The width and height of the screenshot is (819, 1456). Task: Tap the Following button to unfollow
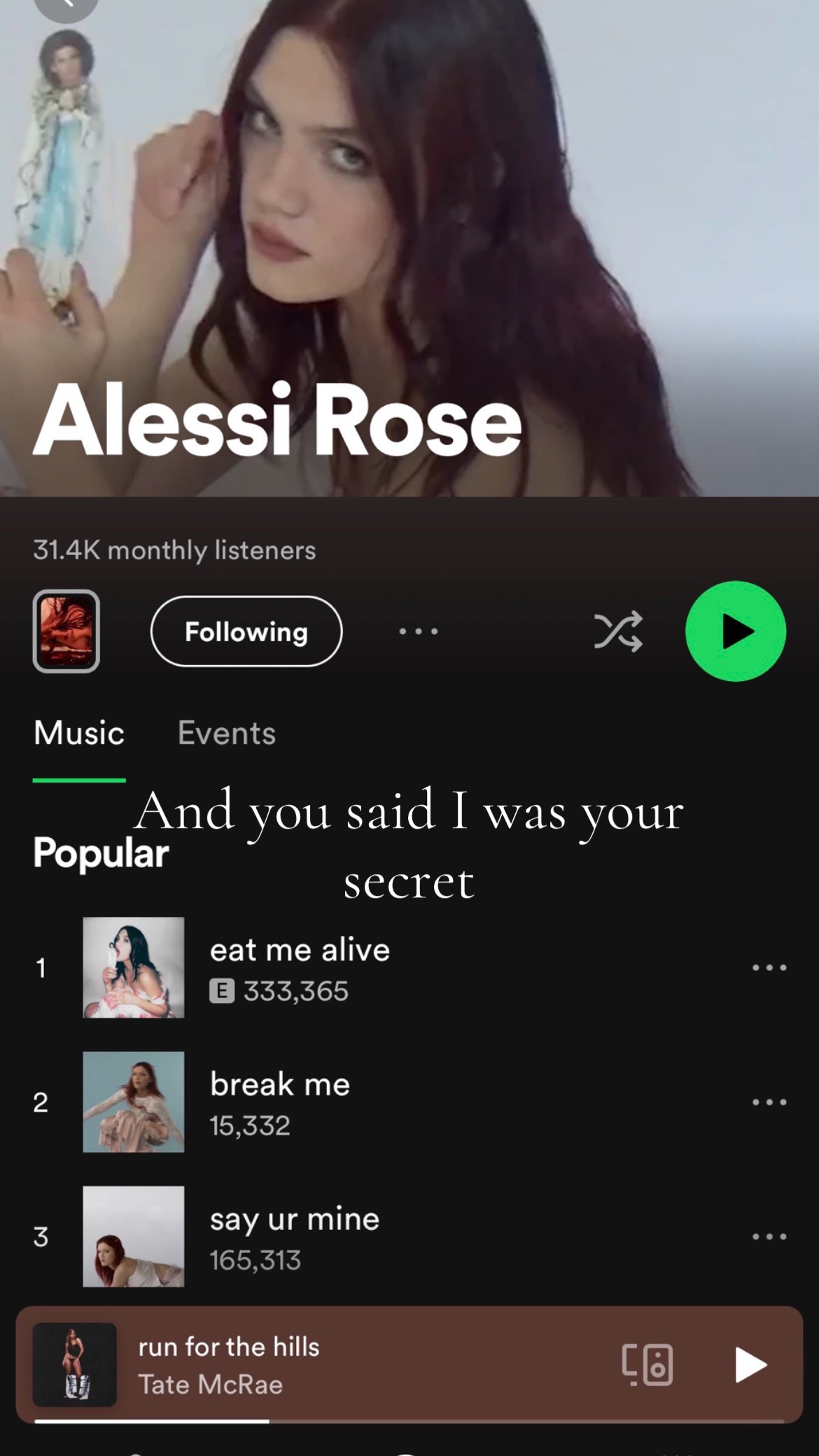[x=246, y=631]
